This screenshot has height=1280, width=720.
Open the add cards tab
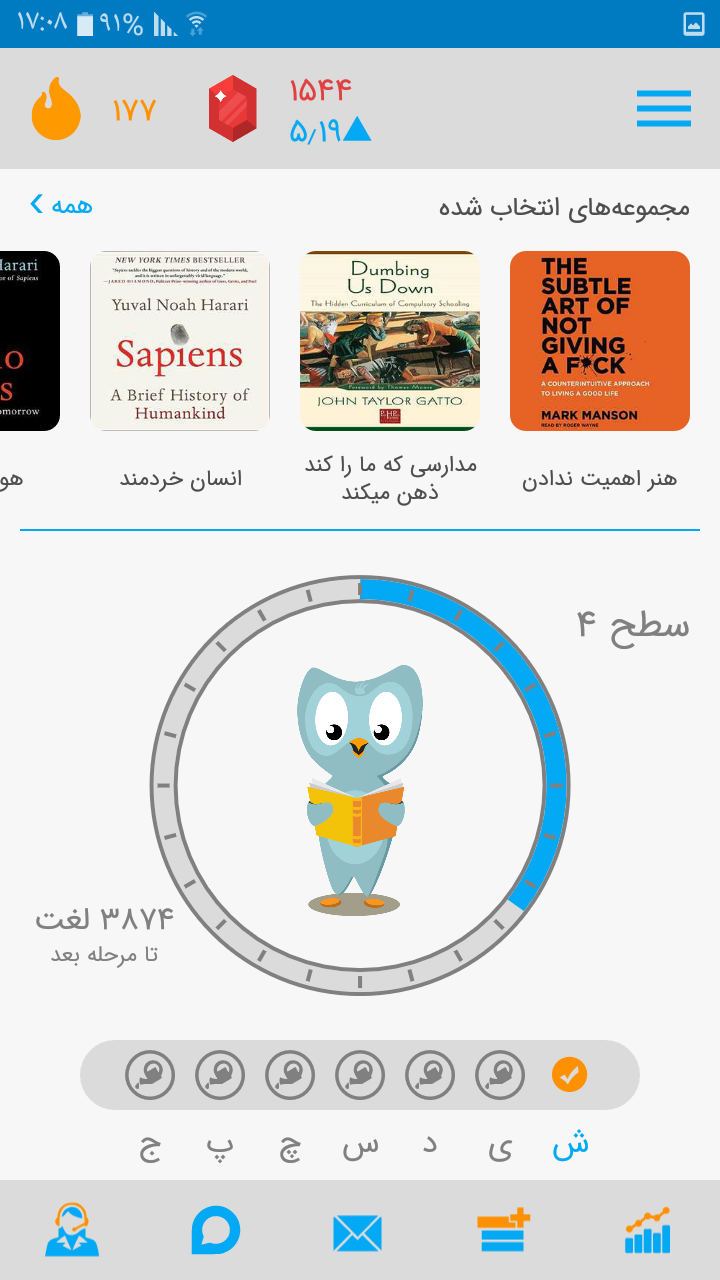[503, 1230]
